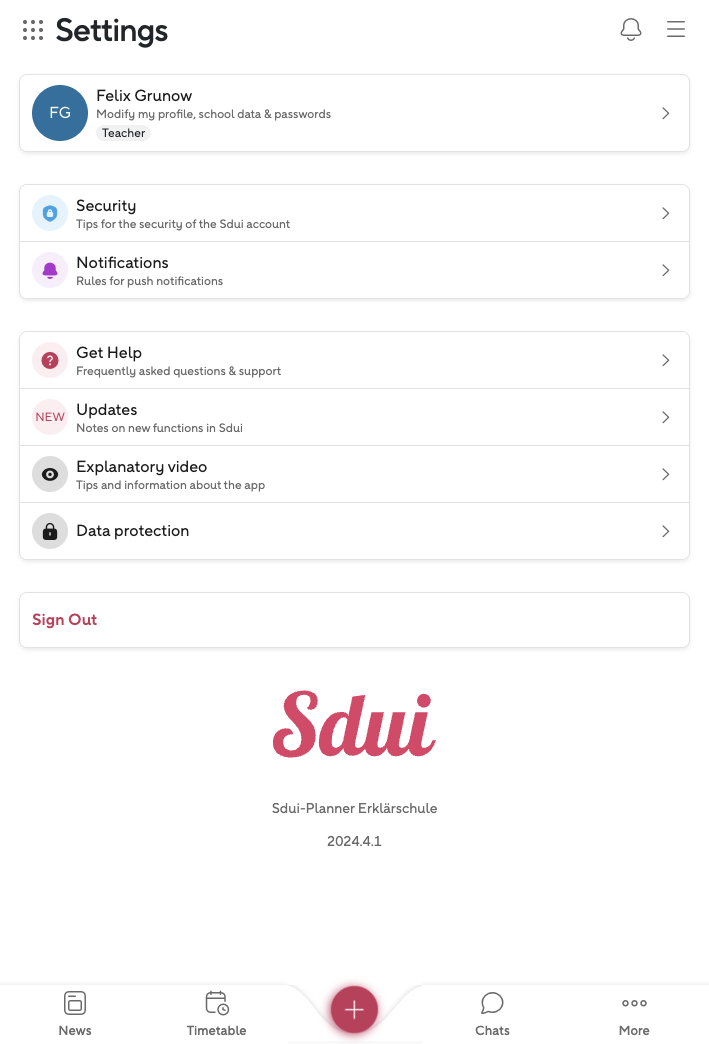Switch to the News tab
The width and height of the screenshot is (709, 1044).
coord(75,1013)
